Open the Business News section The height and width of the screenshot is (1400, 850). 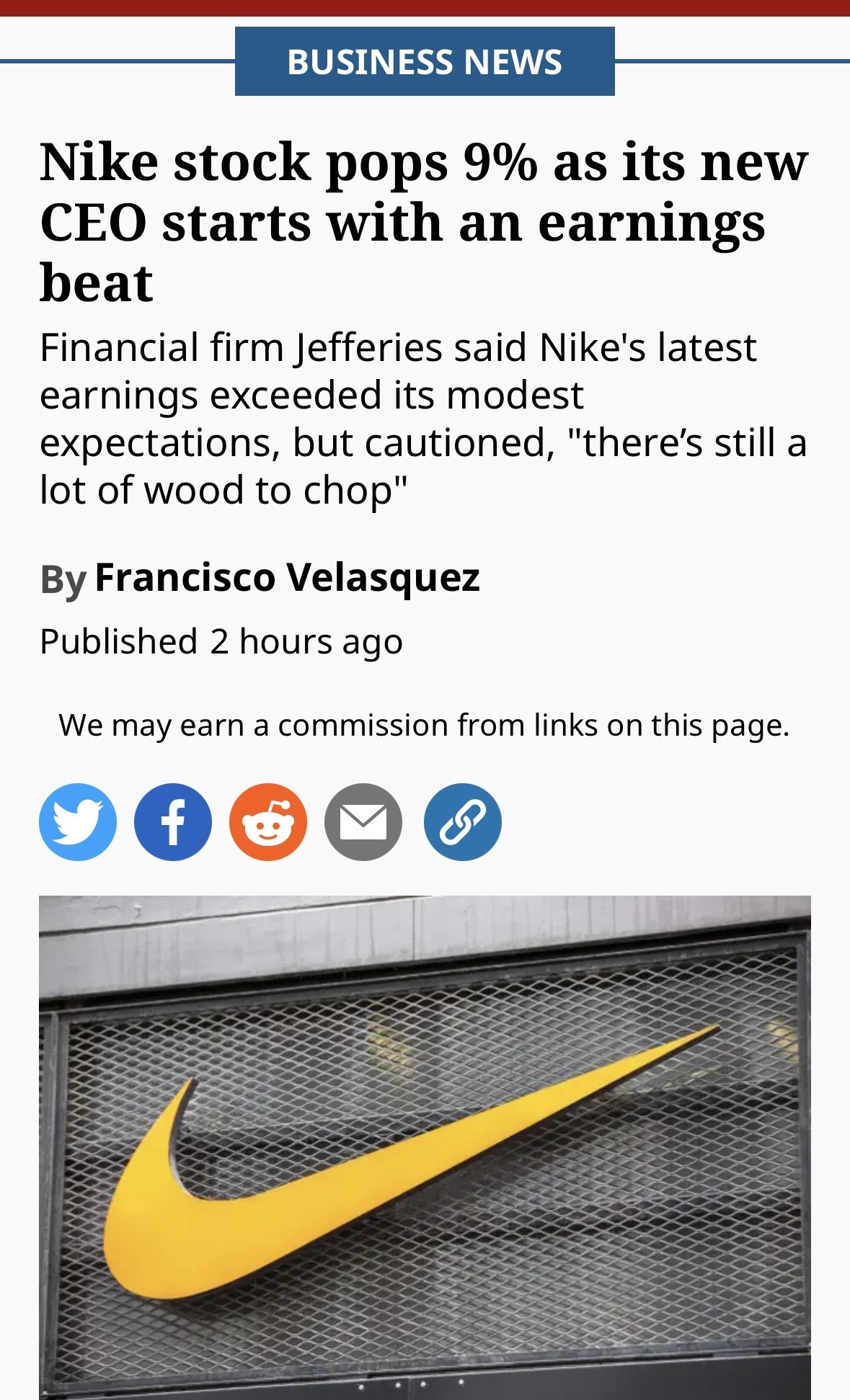(425, 61)
